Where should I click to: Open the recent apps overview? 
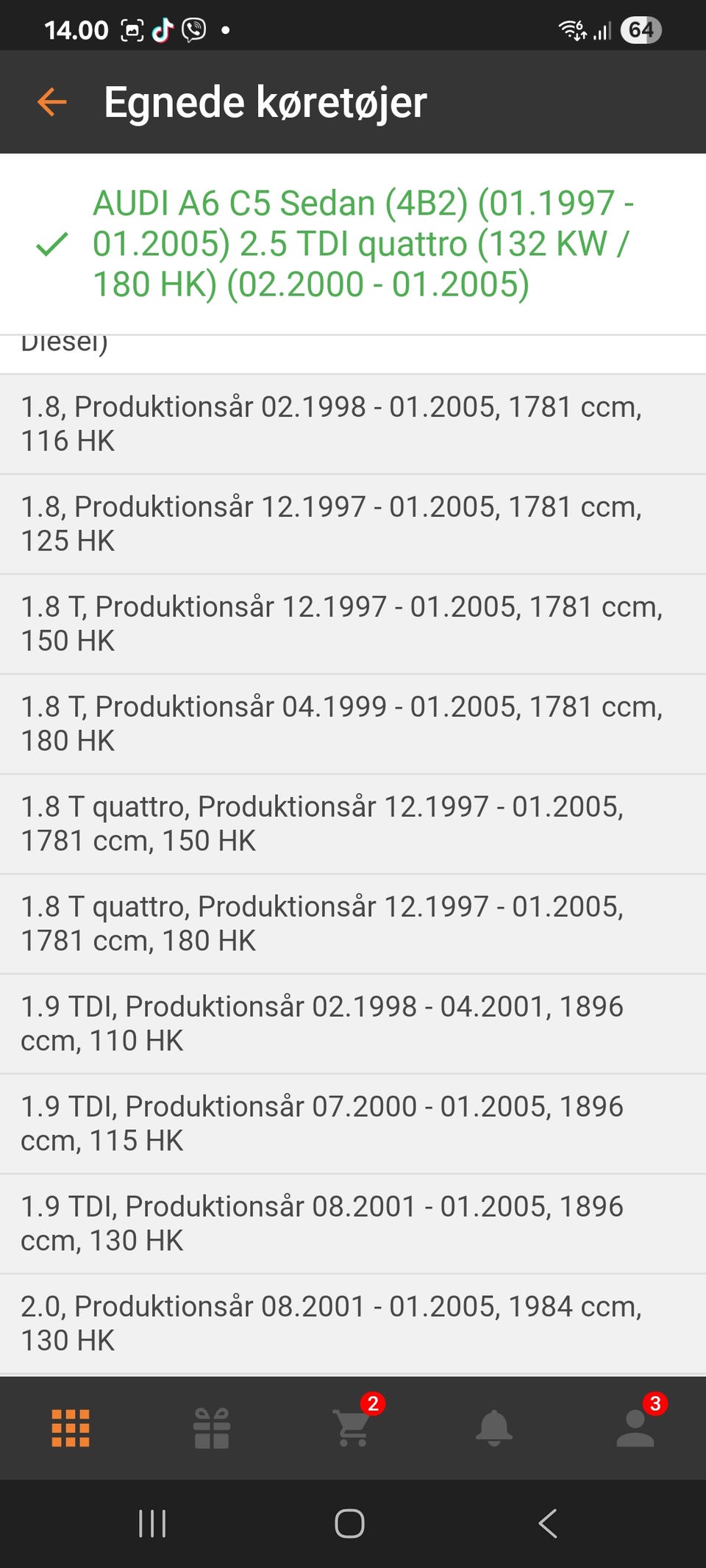152,1523
